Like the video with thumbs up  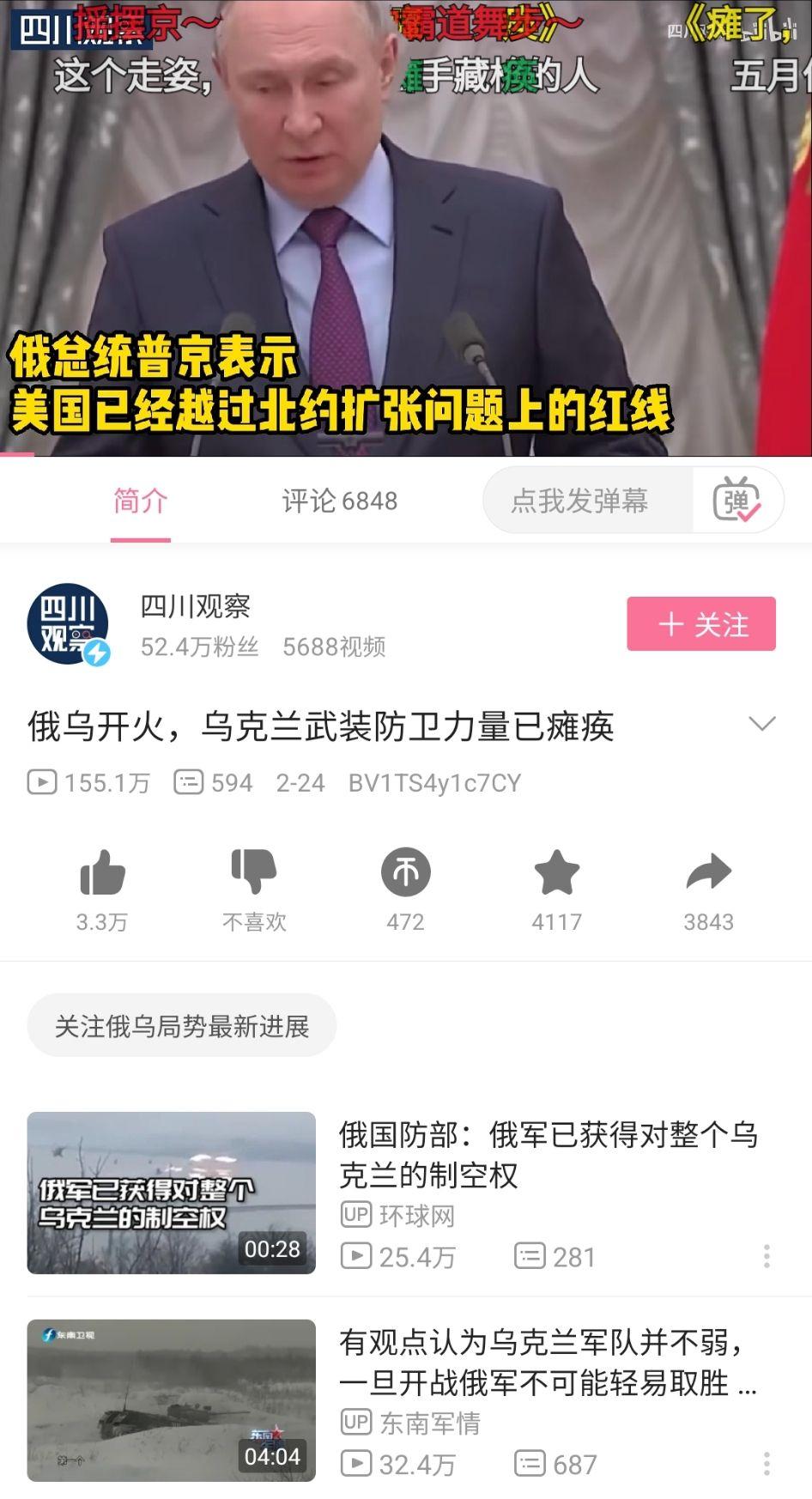[102, 874]
